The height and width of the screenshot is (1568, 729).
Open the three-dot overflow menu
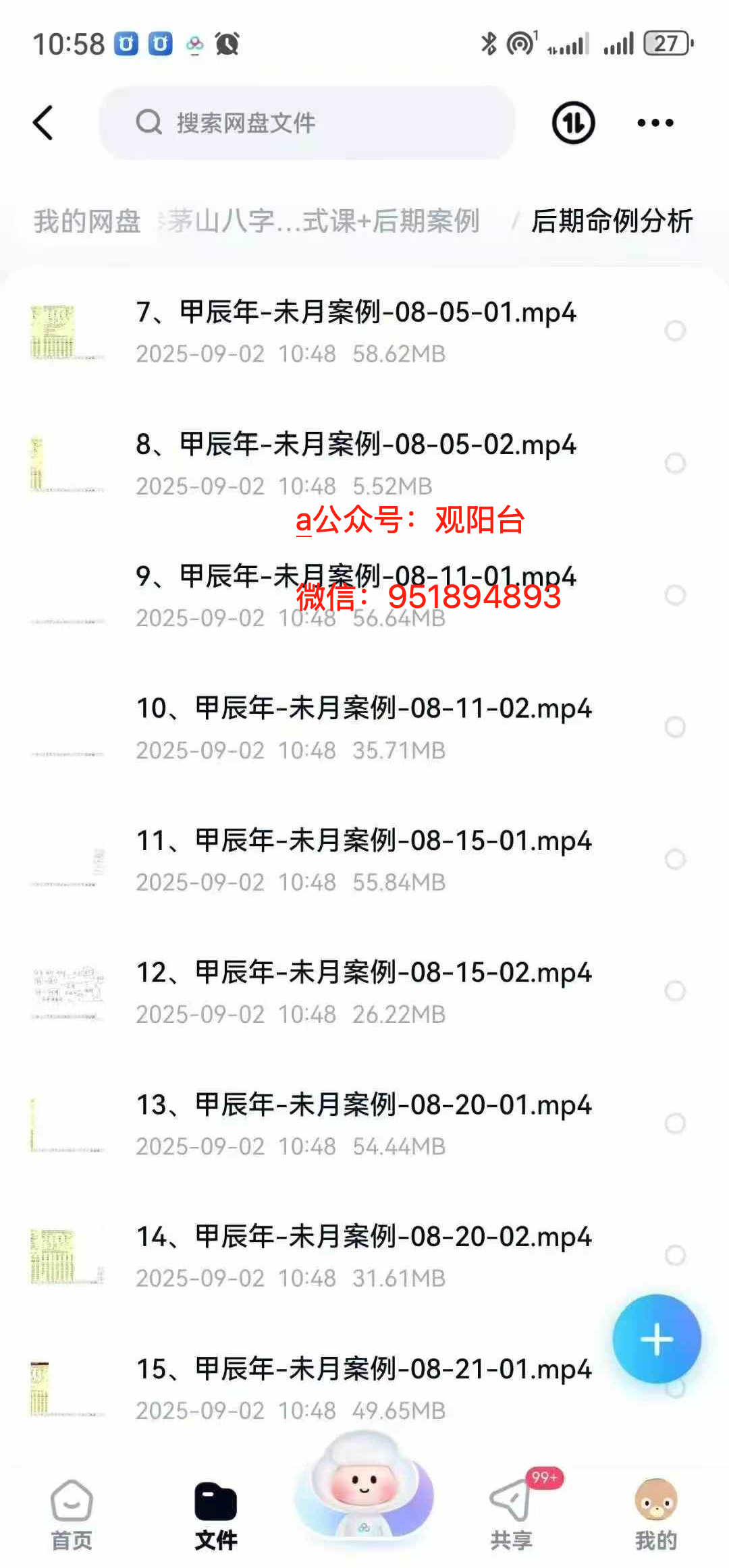tap(655, 123)
